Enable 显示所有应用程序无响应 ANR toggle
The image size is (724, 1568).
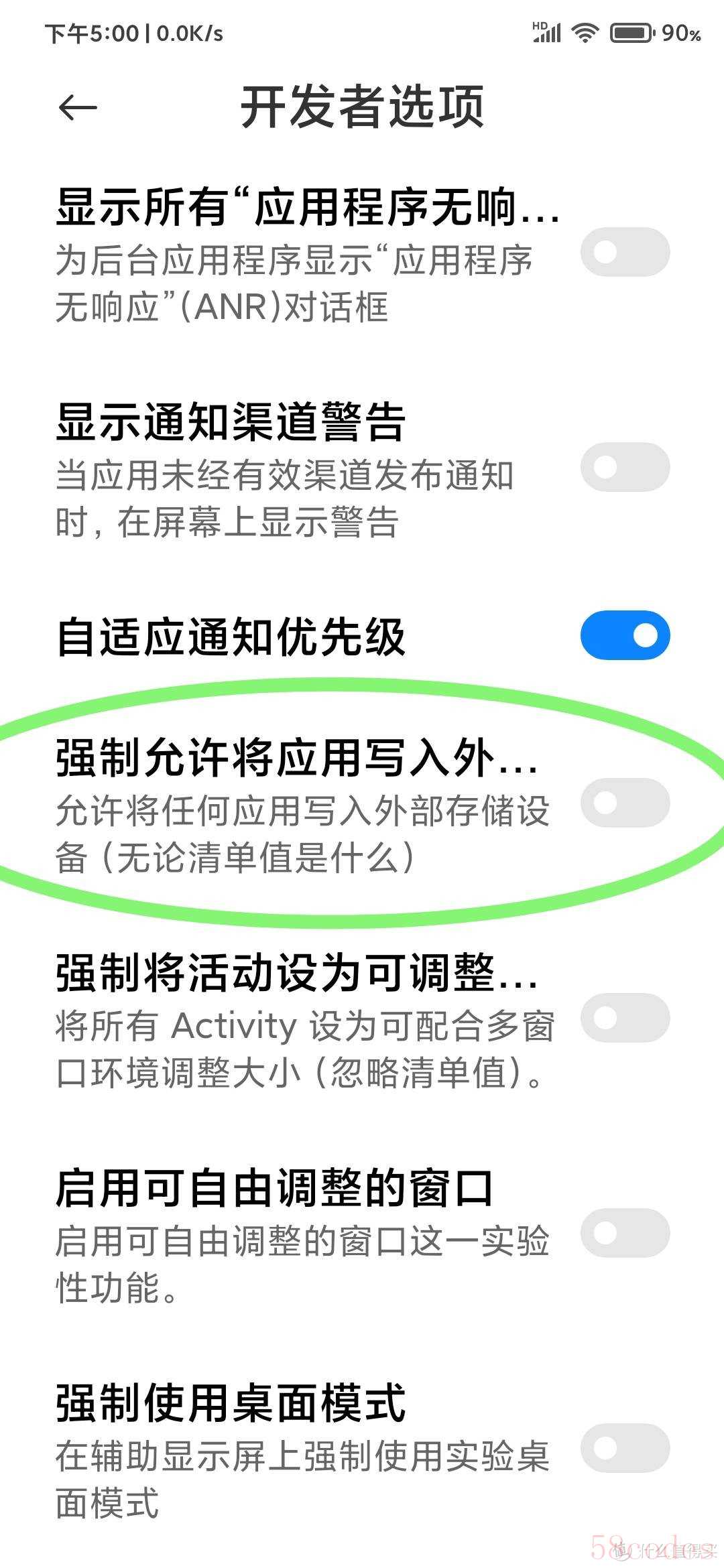point(625,252)
